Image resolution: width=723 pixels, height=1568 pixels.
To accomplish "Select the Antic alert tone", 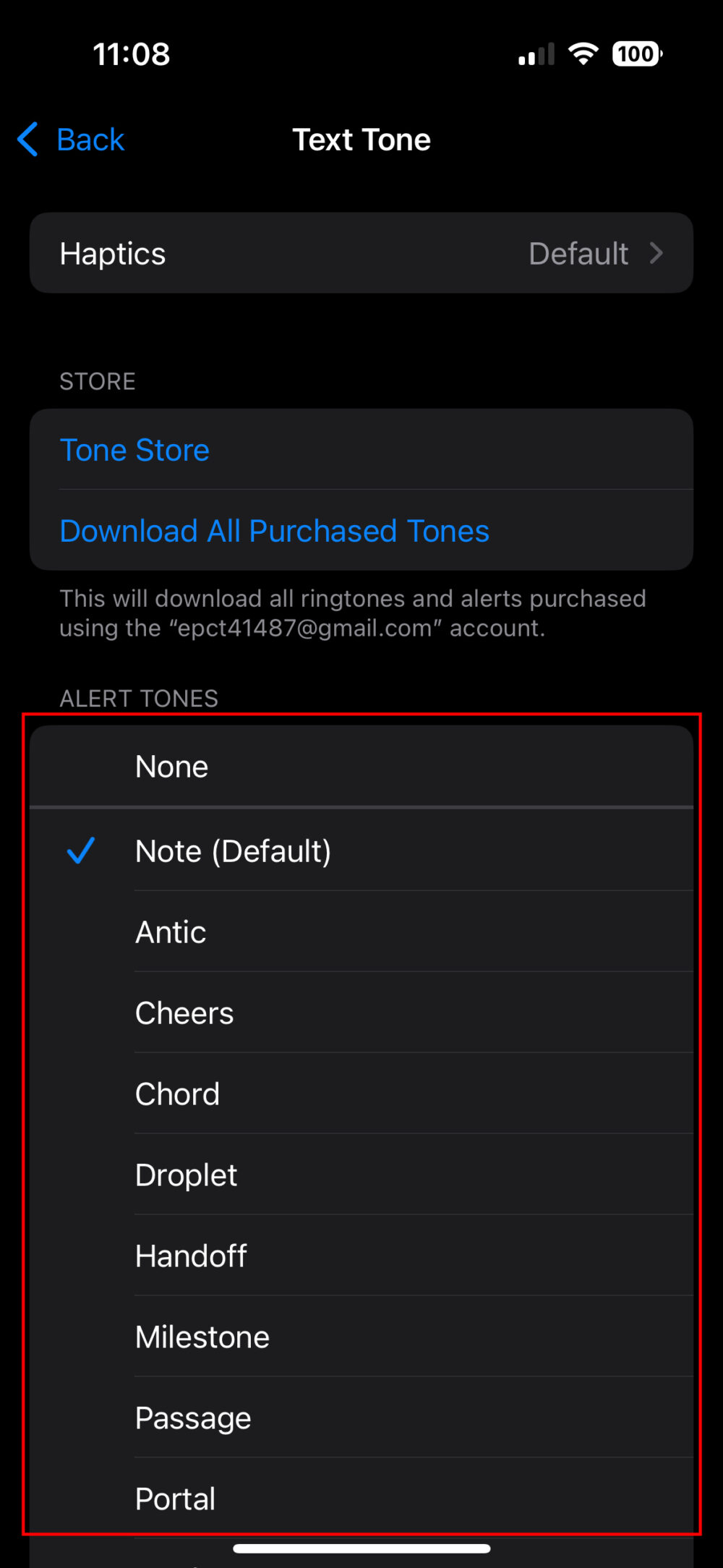I will point(171,932).
